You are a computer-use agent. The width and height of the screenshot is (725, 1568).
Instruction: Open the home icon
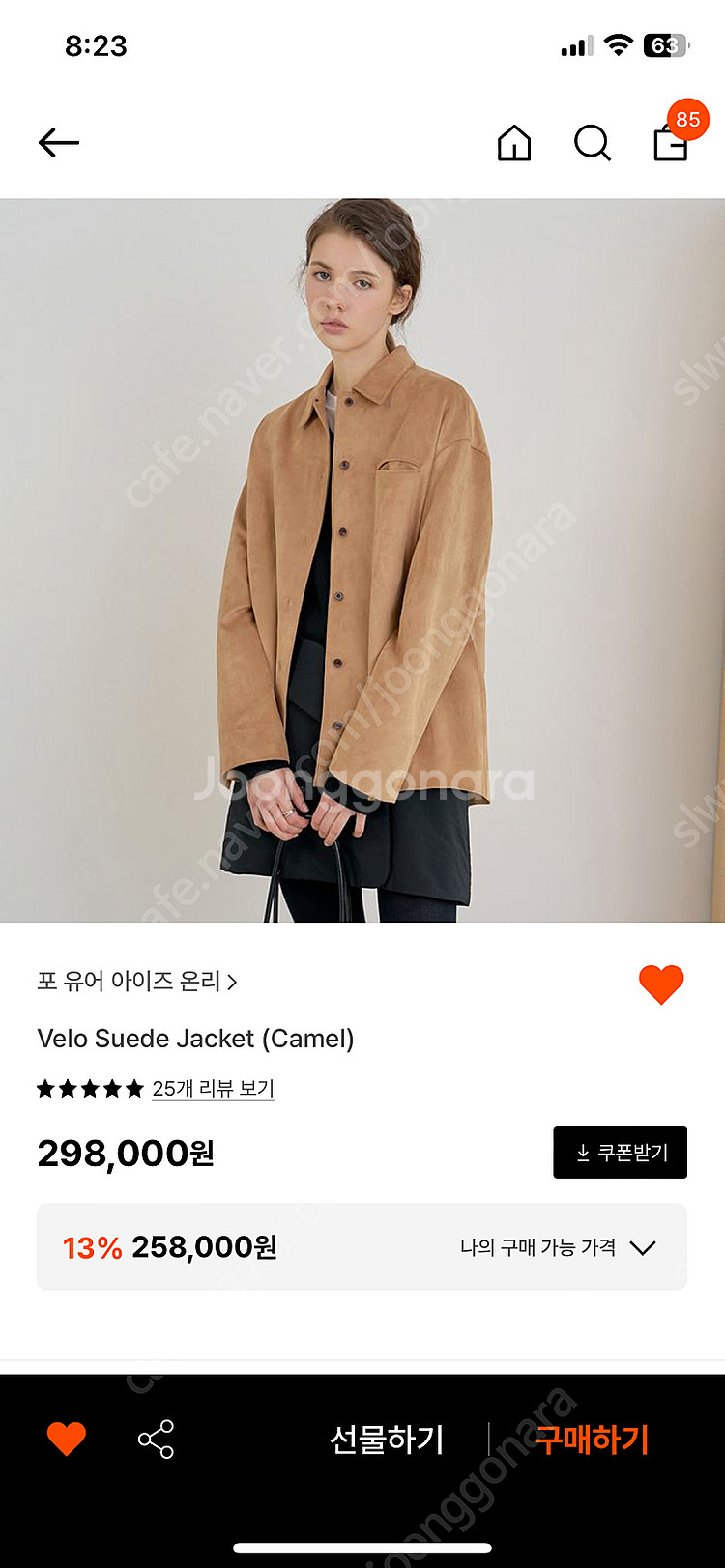click(514, 143)
